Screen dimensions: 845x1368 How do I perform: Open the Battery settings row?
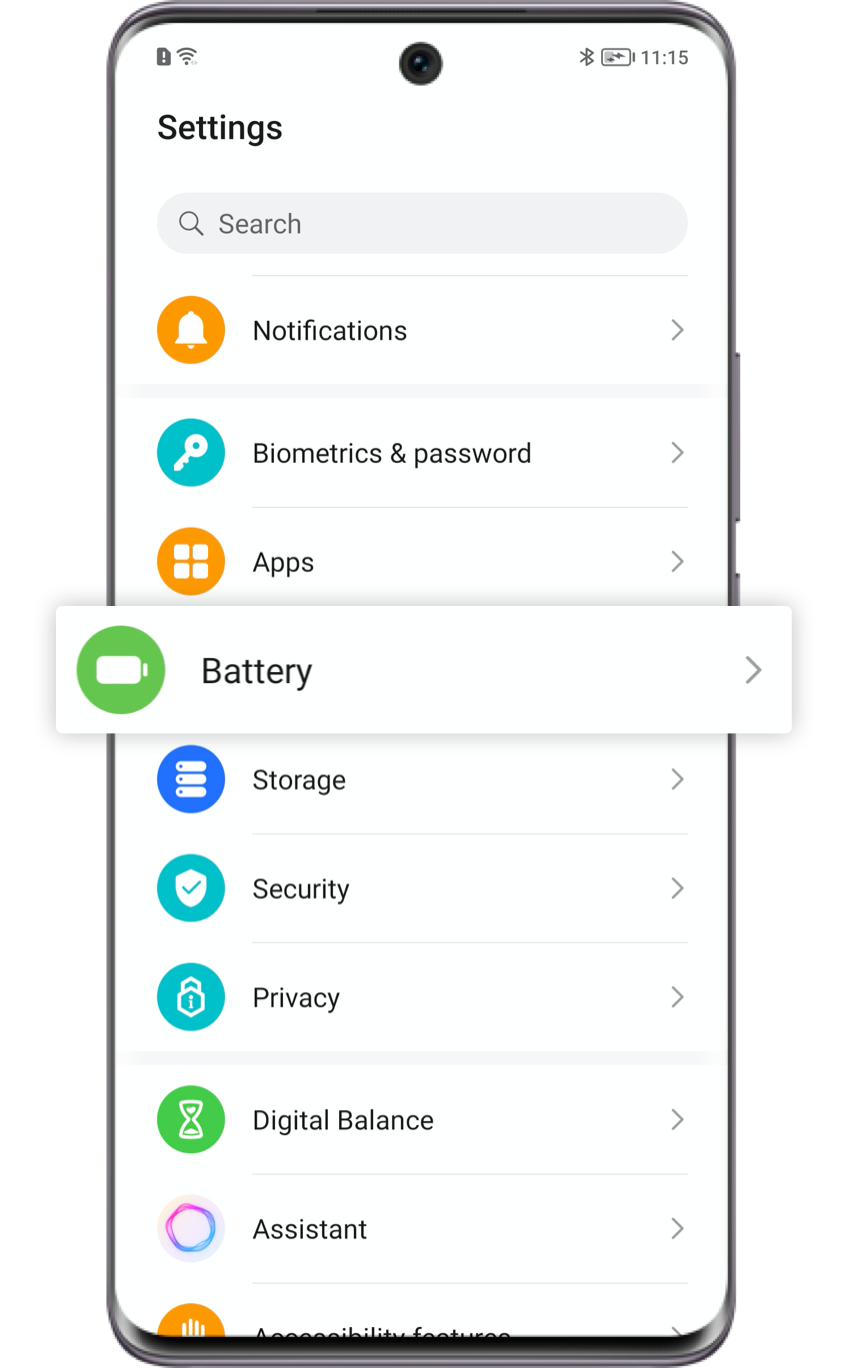(424, 670)
